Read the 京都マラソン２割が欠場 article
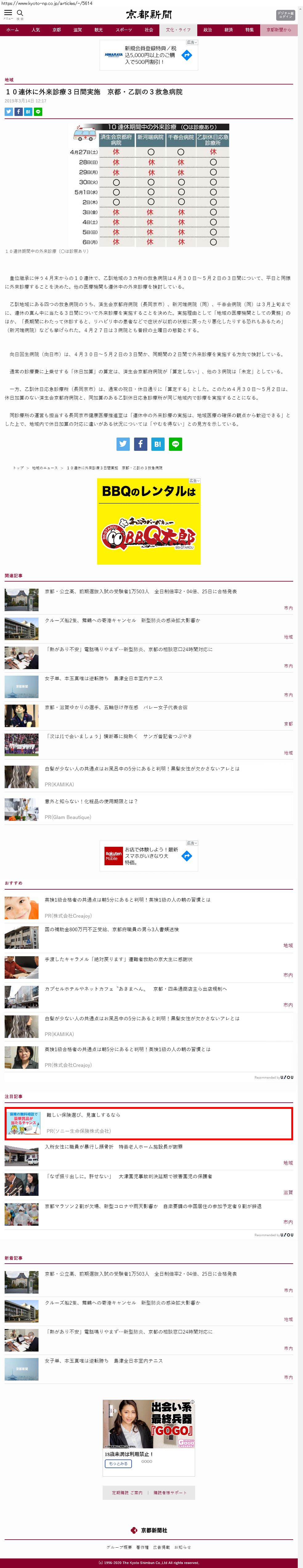The image size is (303, 1568). 153,1206
